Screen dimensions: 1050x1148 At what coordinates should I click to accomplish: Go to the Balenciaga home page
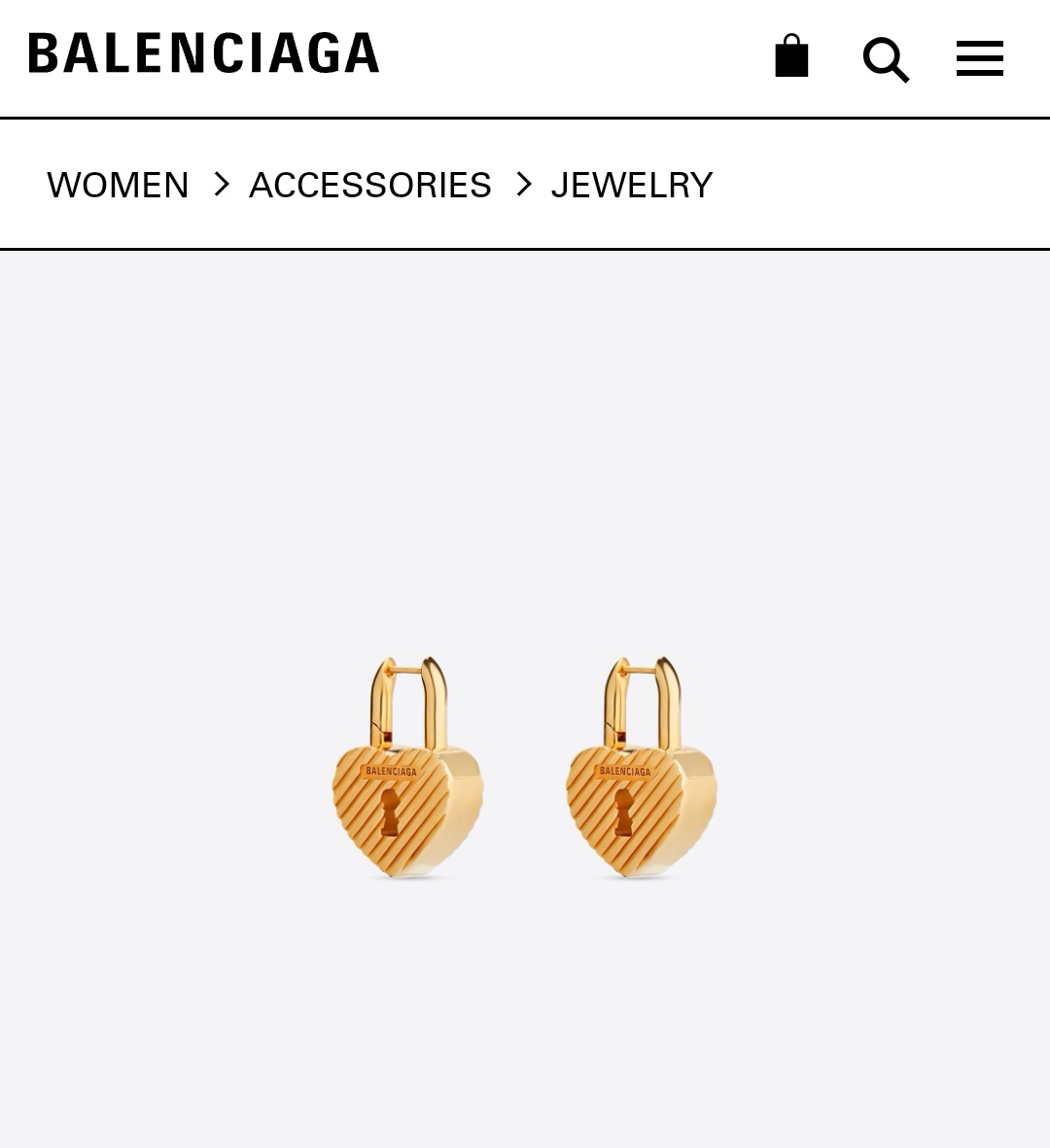coord(204,53)
